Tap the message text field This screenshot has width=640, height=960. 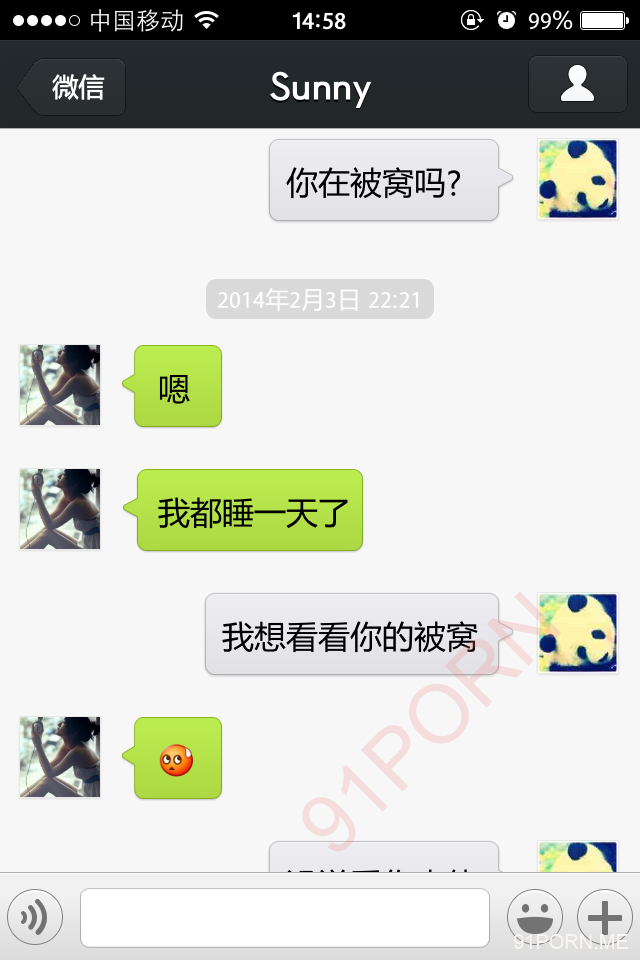285,917
